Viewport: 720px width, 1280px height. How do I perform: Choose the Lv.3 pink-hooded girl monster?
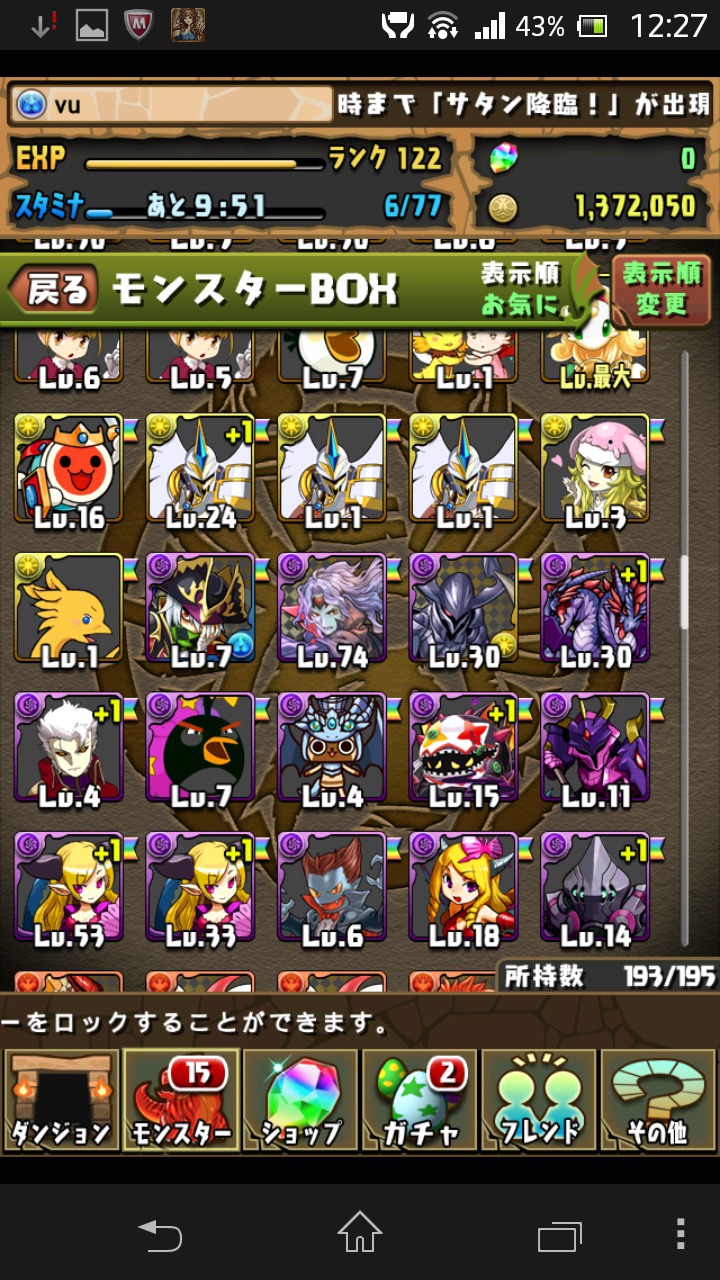[x=596, y=469]
